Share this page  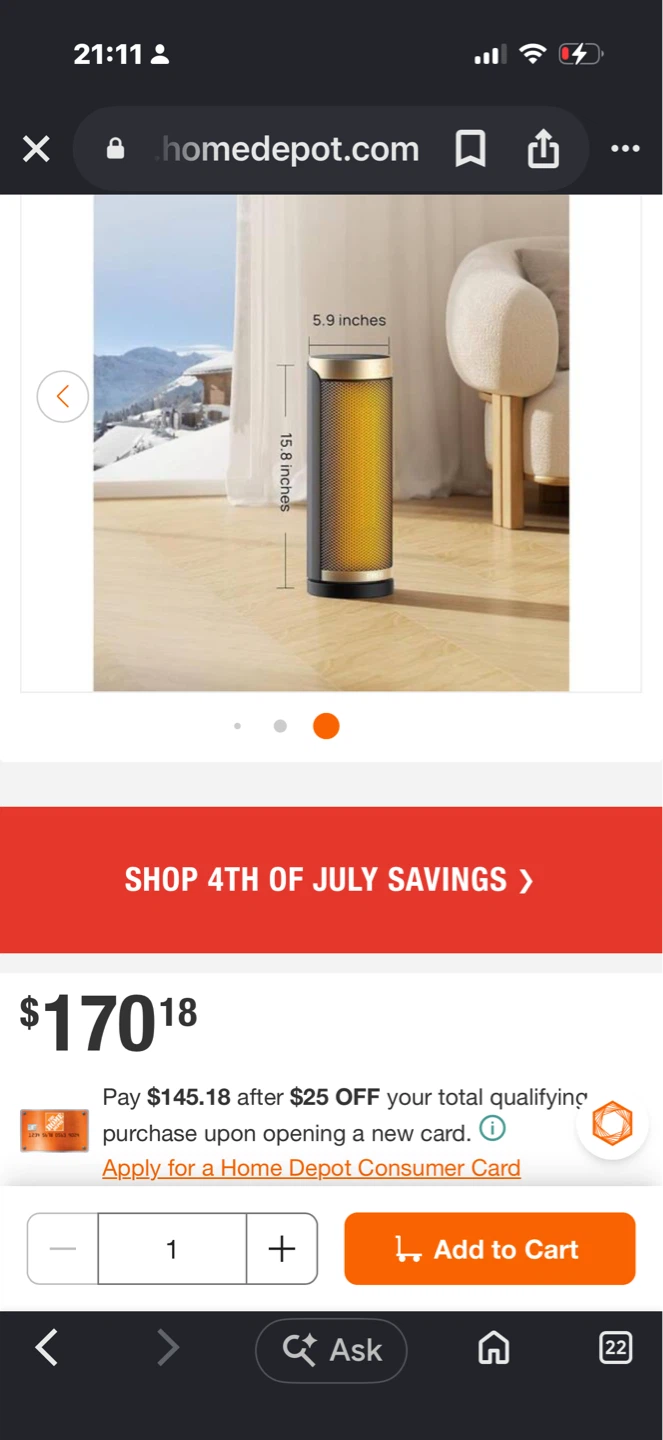(x=543, y=150)
